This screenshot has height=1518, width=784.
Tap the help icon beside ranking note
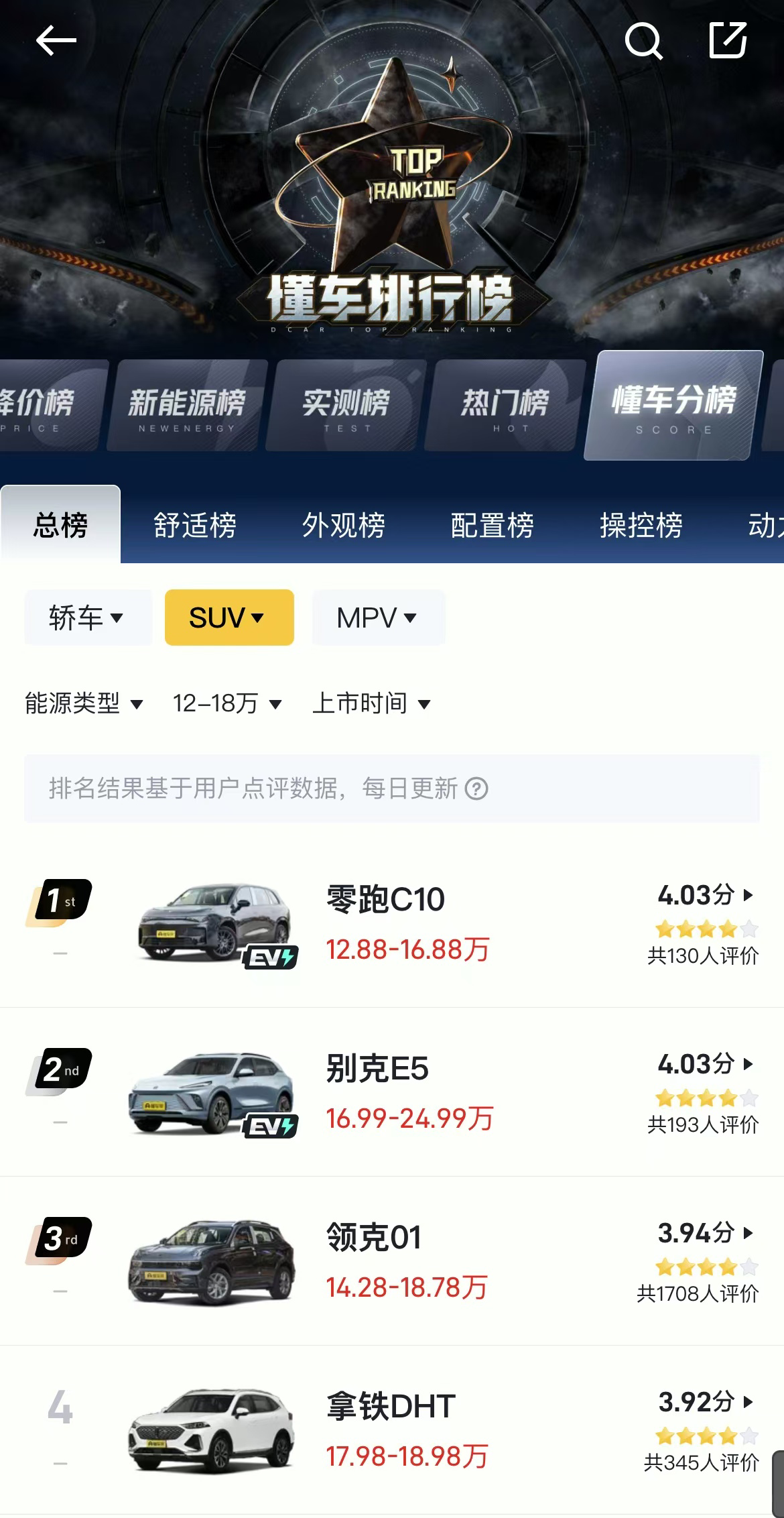476,789
